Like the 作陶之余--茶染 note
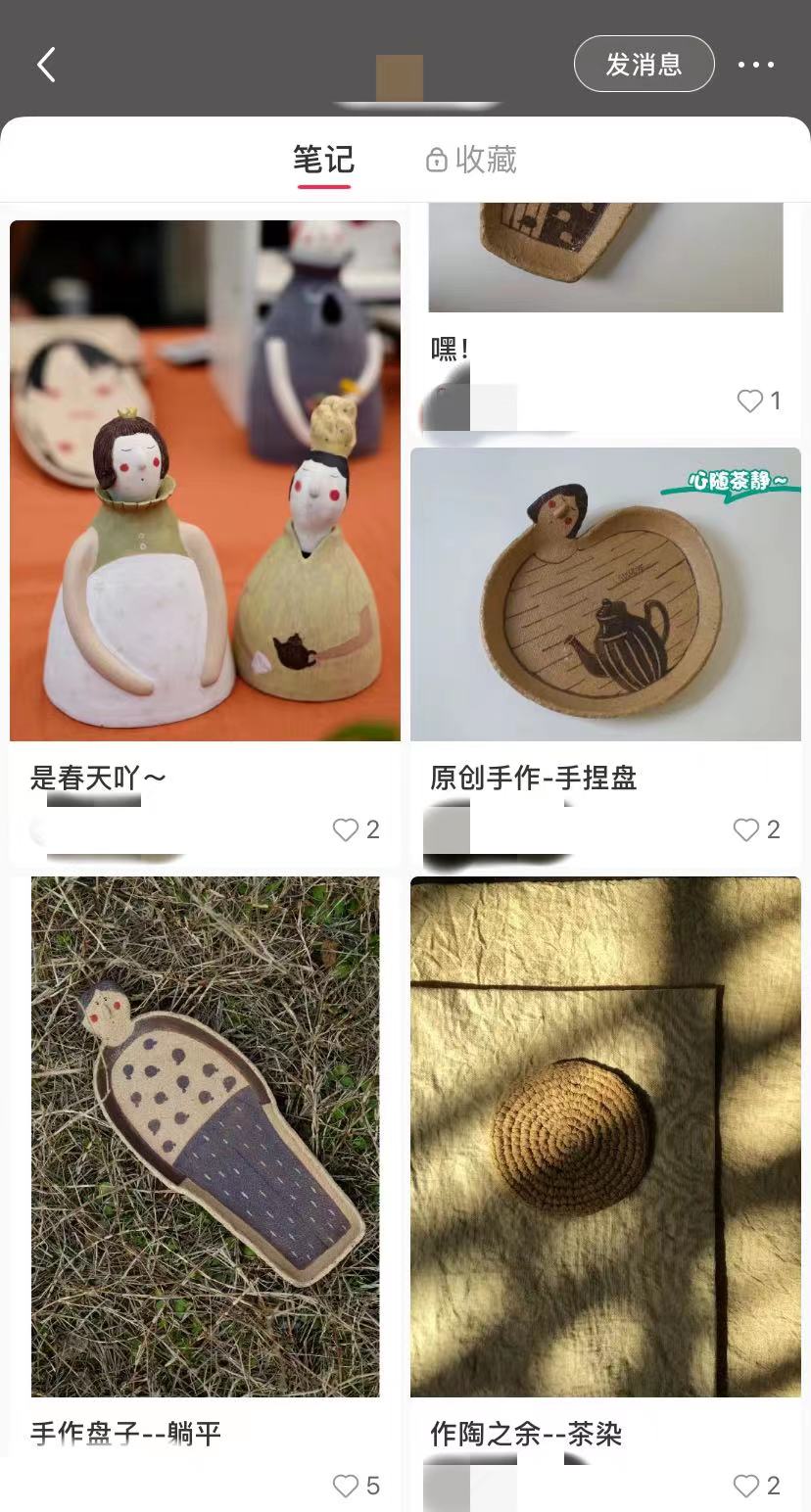Image resolution: width=811 pixels, height=1512 pixels. [x=746, y=1486]
